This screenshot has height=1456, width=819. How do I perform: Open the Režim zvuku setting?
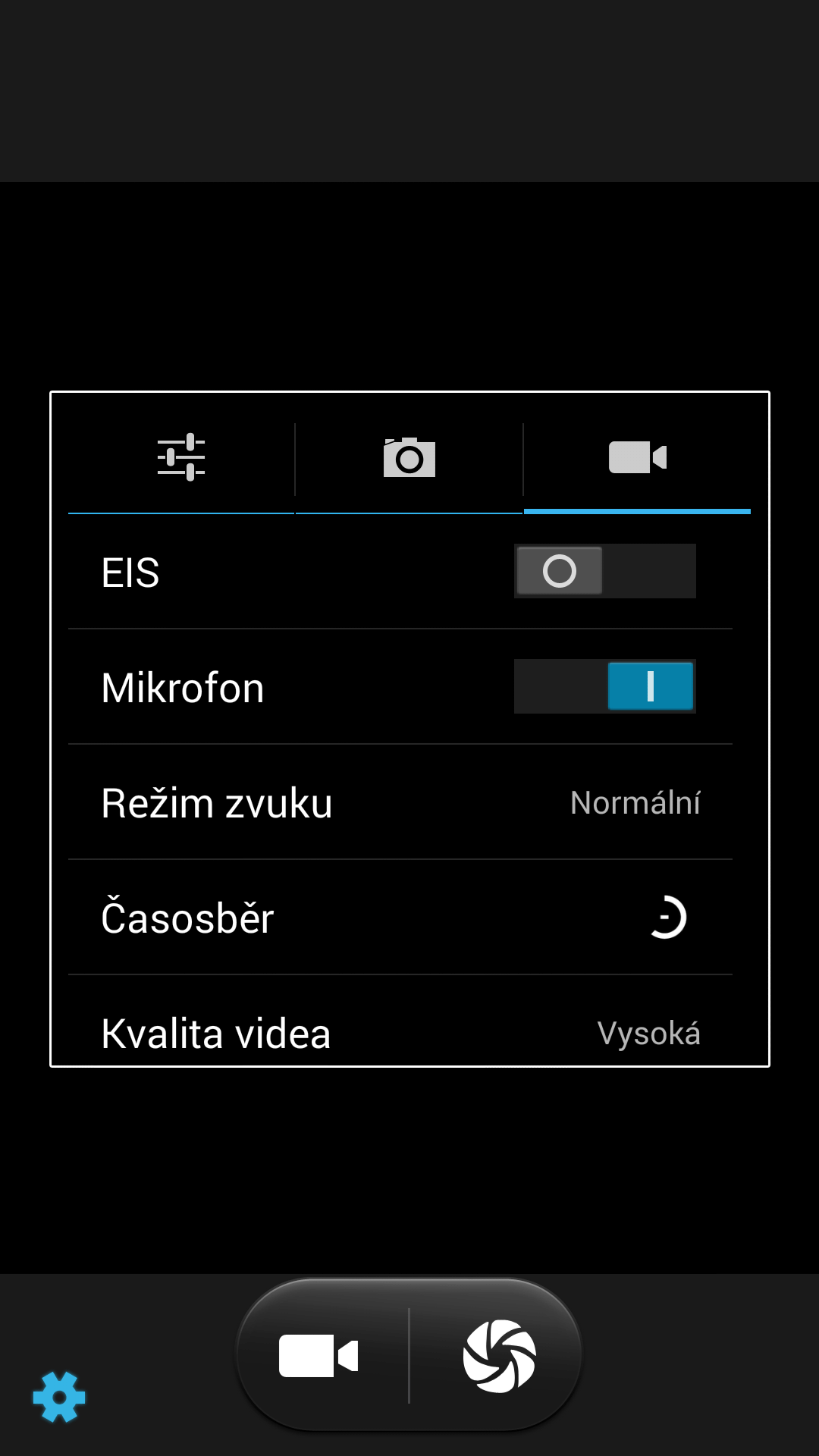coord(400,802)
